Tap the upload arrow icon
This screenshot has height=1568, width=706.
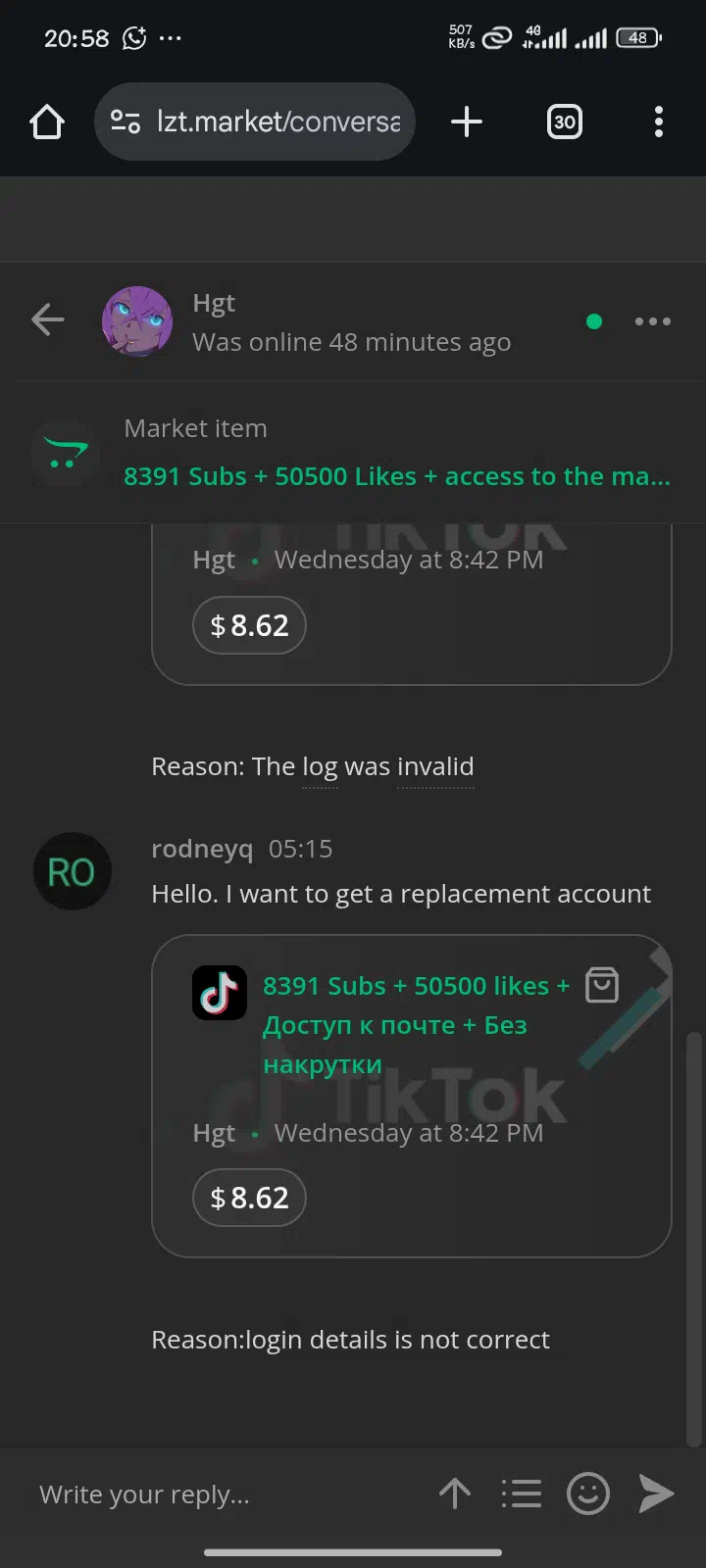pos(455,1494)
